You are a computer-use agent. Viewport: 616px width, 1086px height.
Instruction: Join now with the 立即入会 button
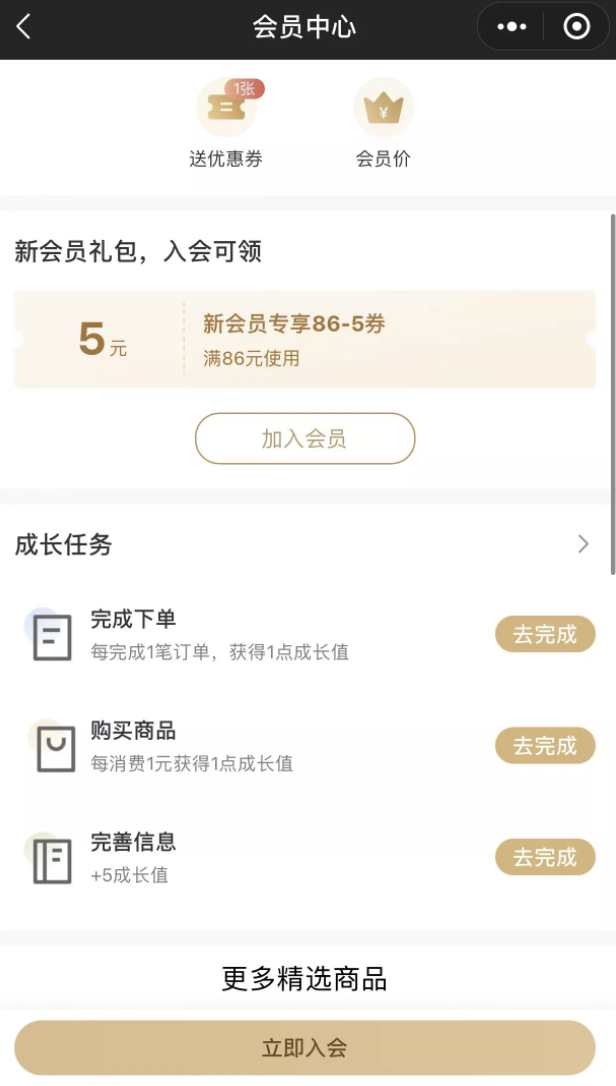[x=304, y=1047]
